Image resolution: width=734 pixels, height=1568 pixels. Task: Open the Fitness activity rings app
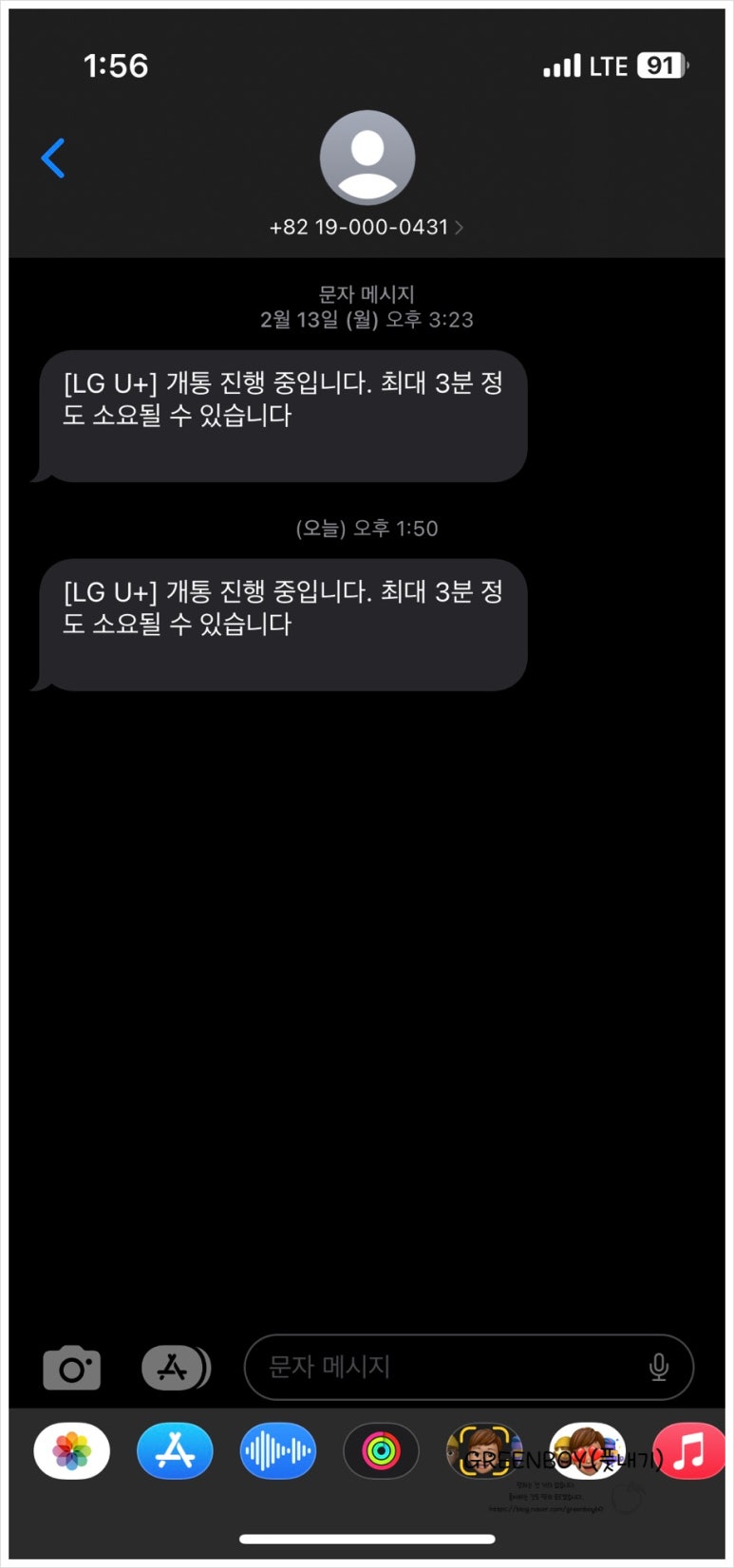coord(381,1451)
